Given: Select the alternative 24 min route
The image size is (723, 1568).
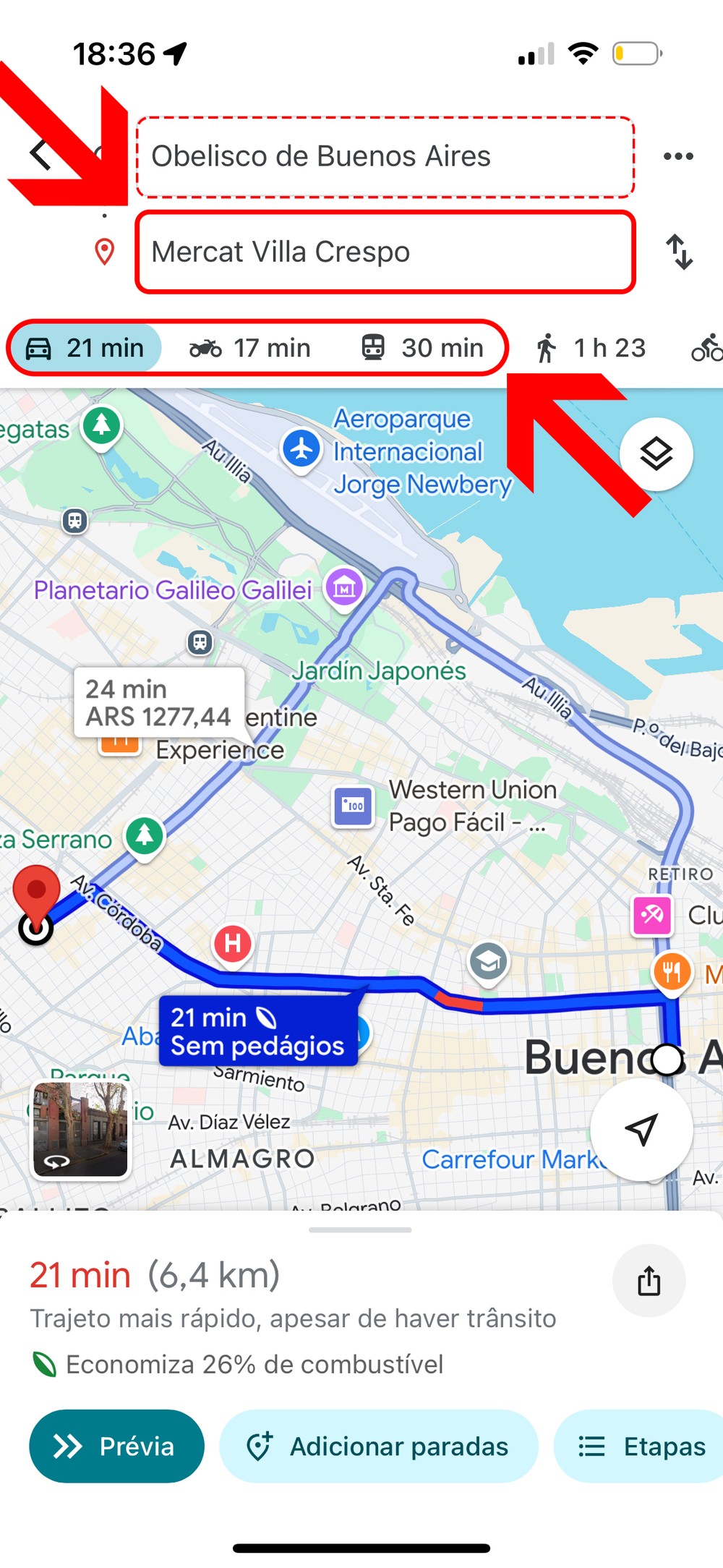Looking at the screenshot, I should 158,702.
